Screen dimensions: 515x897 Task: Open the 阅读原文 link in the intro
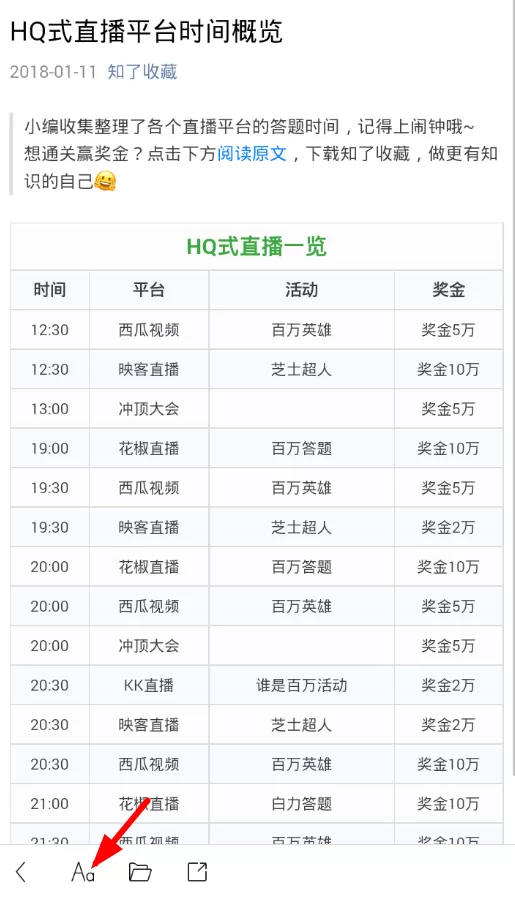click(x=252, y=153)
